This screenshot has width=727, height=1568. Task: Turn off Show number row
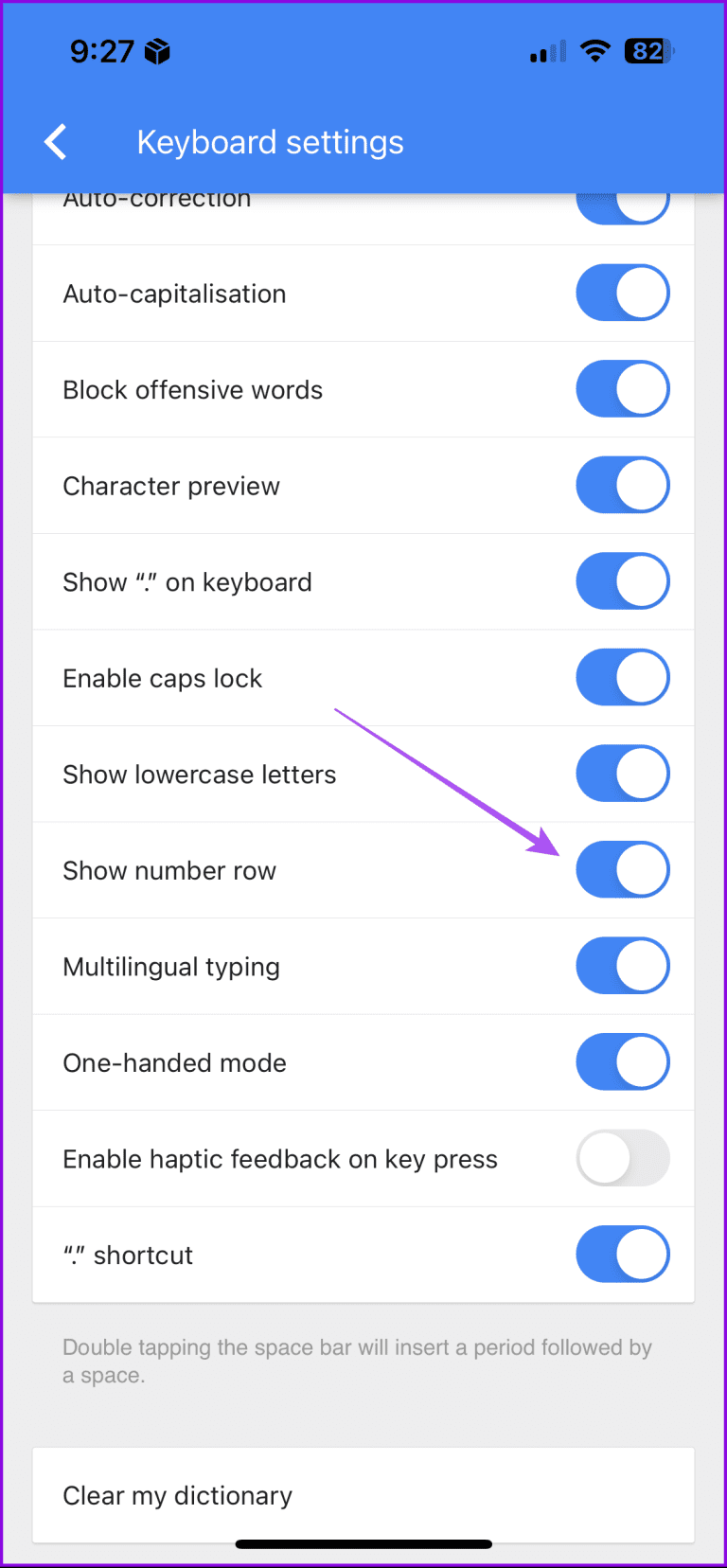pyautogui.click(x=623, y=869)
